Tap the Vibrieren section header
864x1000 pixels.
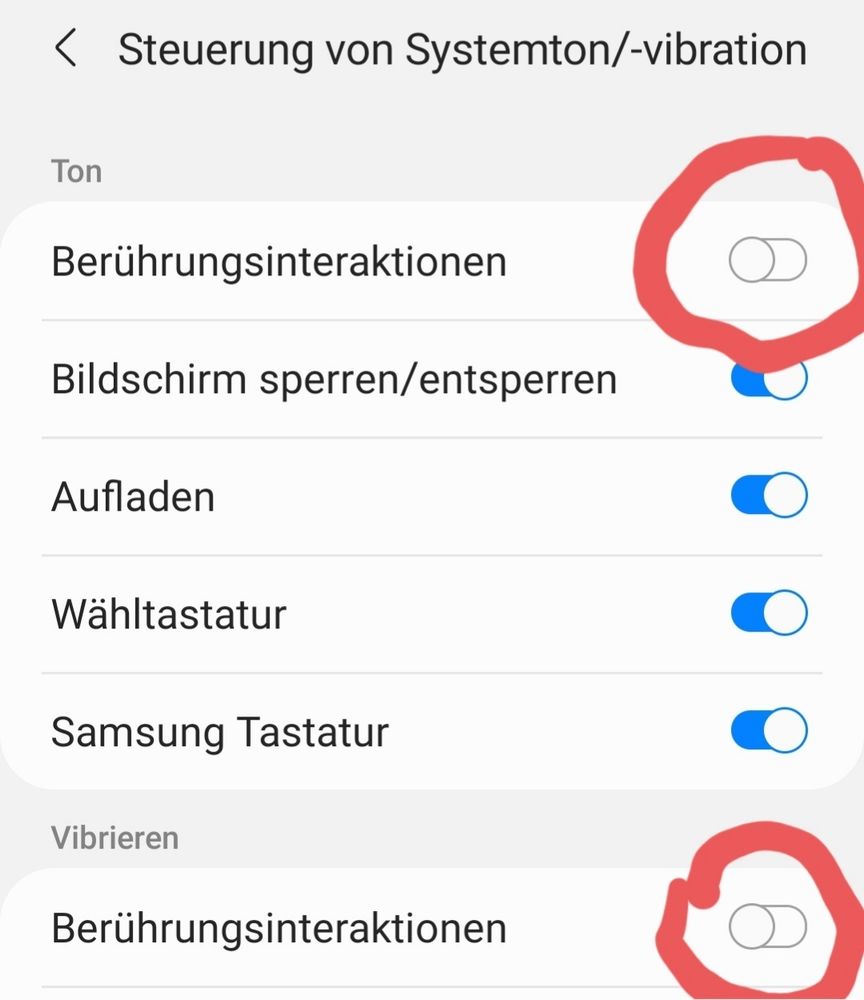[115, 837]
